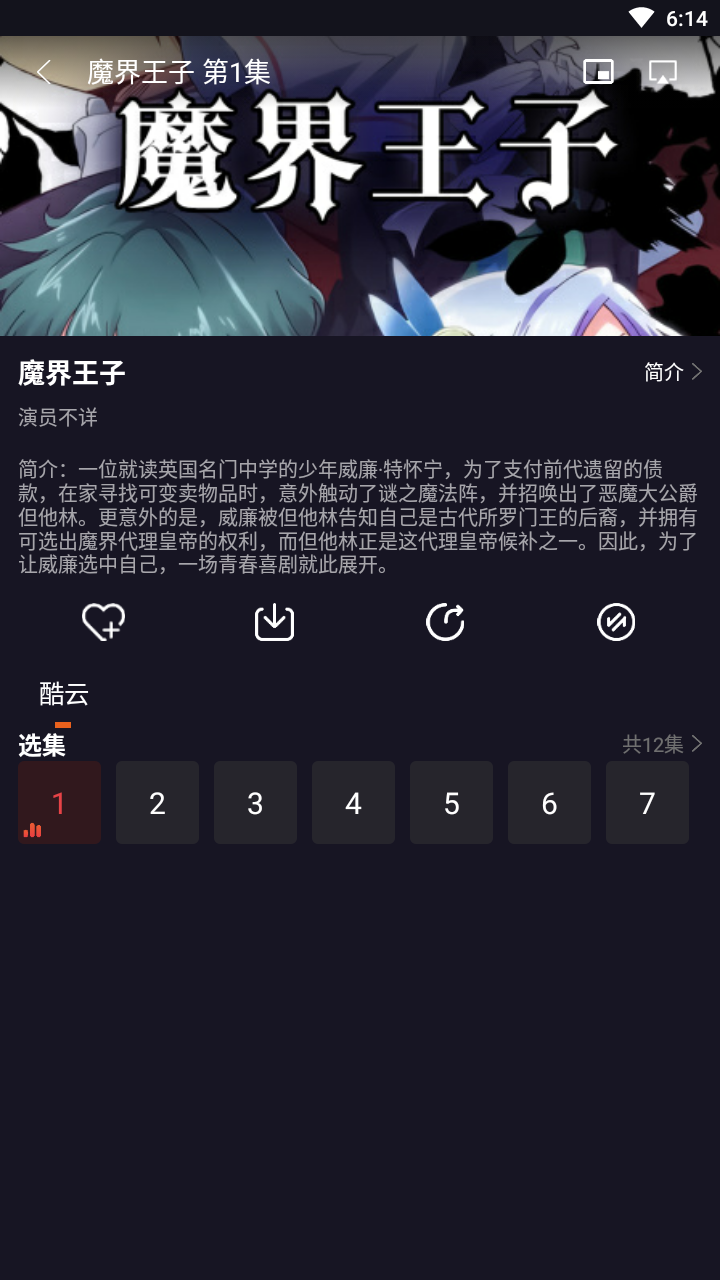
Task: Add 魔界王子 to favorites
Action: tap(103, 622)
